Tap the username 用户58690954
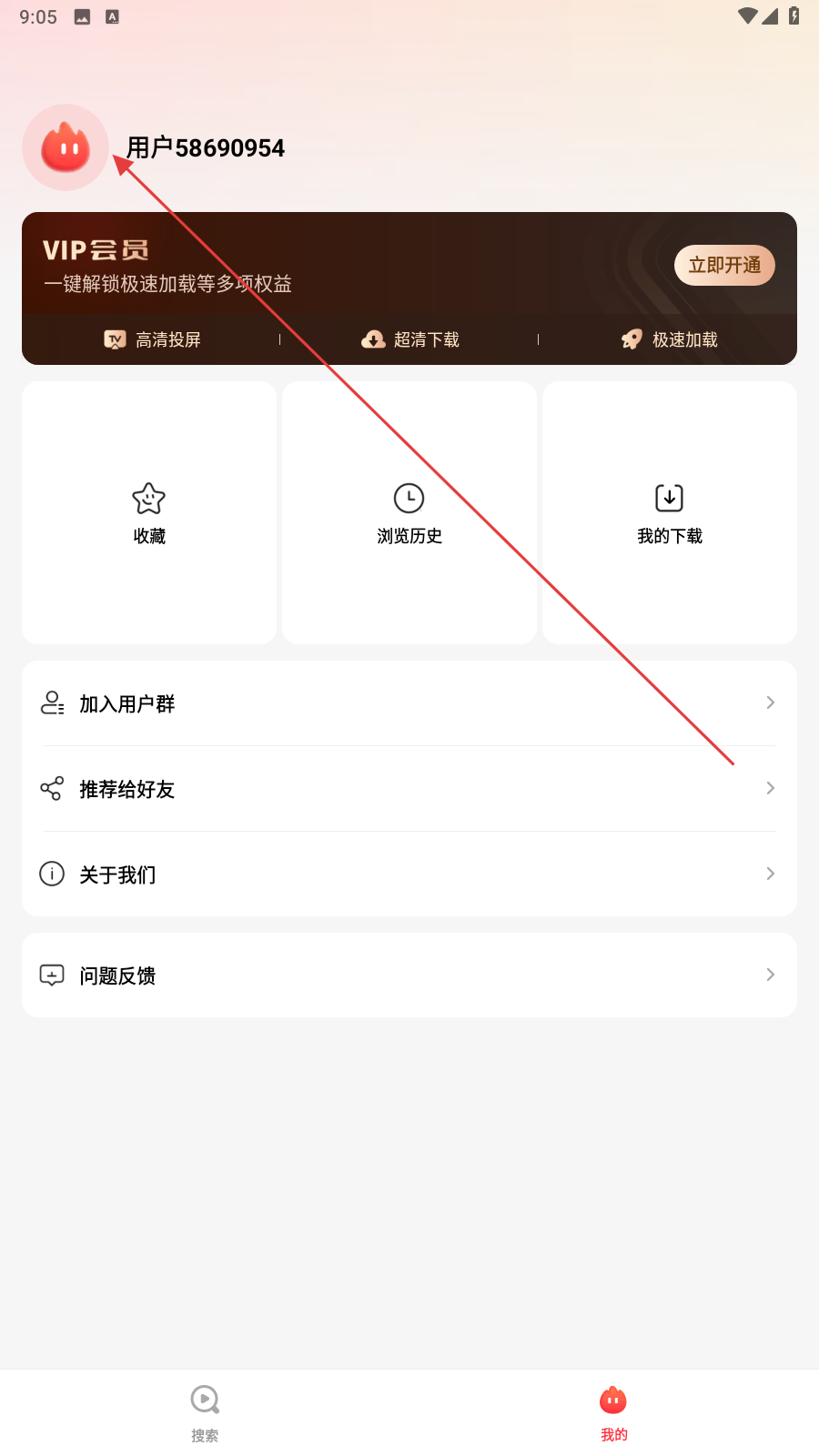 point(206,147)
